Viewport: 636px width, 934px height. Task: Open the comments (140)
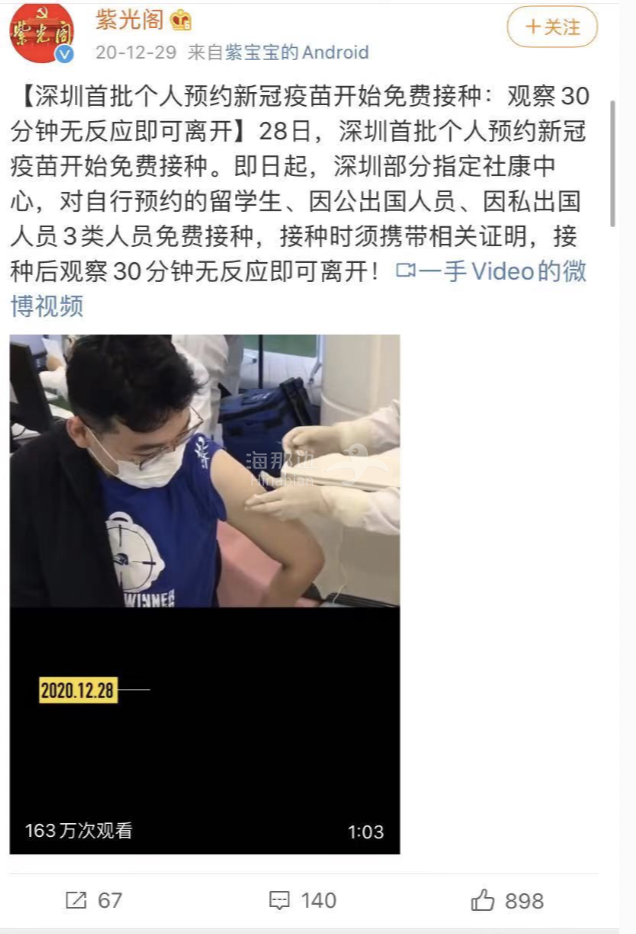click(303, 900)
